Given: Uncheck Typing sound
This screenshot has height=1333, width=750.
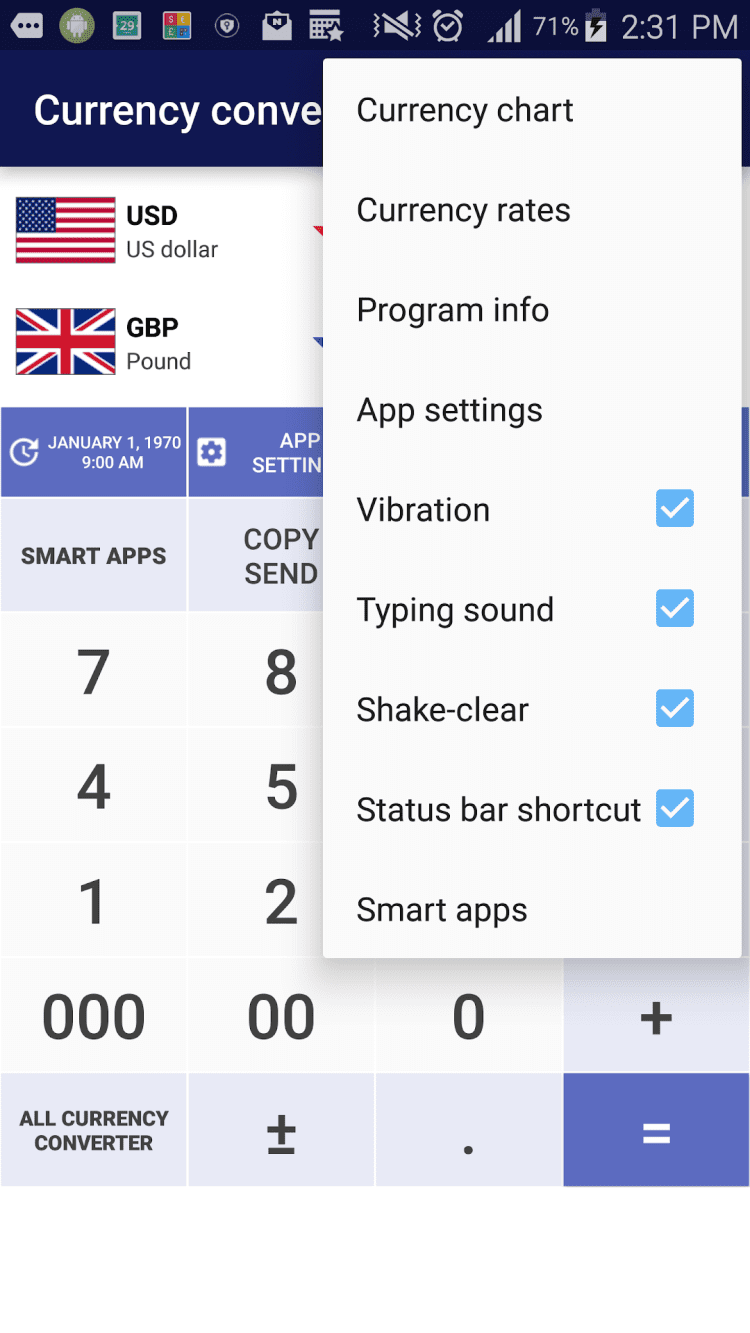Looking at the screenshot, I should tap(674, 609).
